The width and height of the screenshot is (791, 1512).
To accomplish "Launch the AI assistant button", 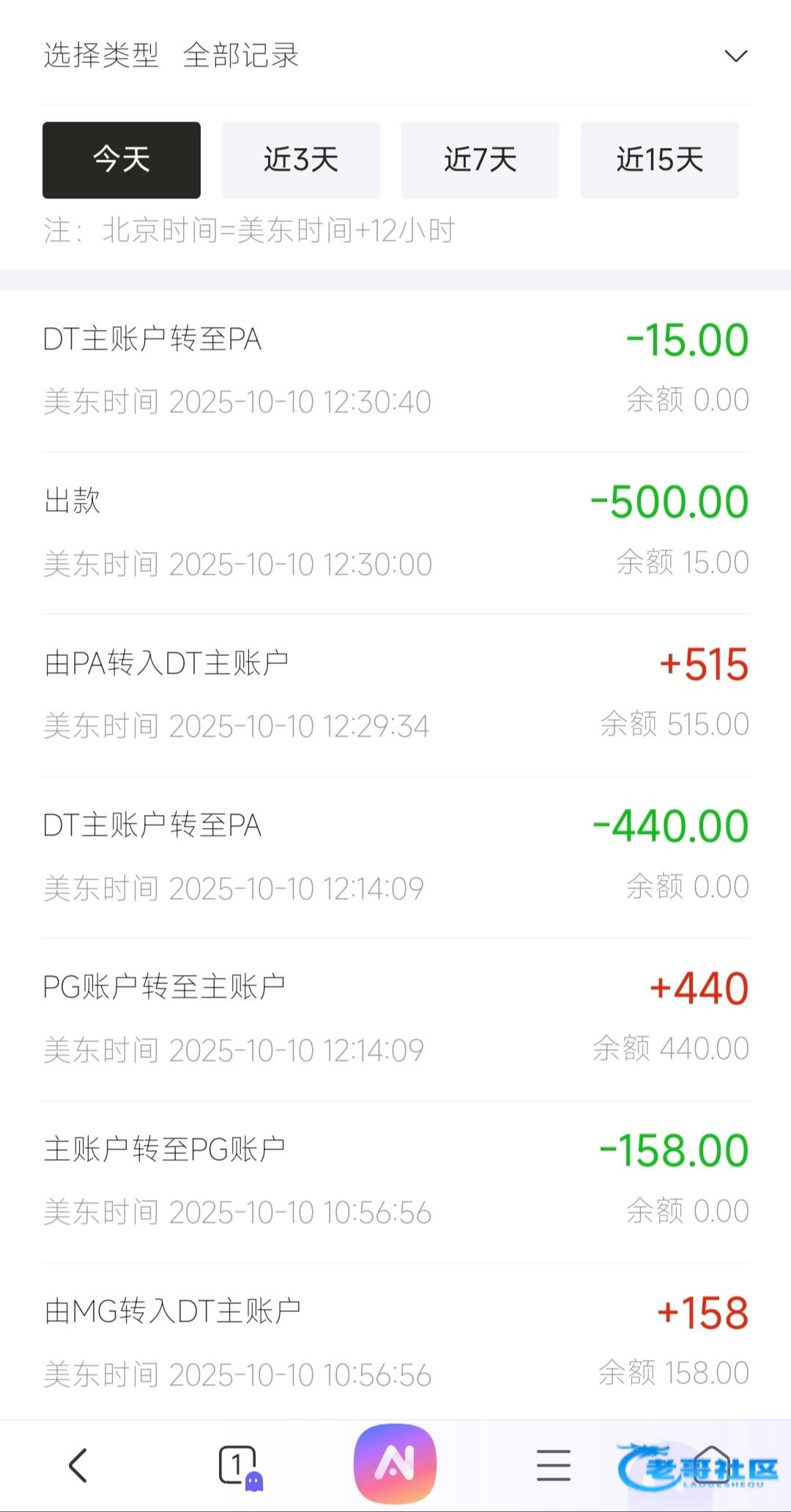I will click(395, 1464).
